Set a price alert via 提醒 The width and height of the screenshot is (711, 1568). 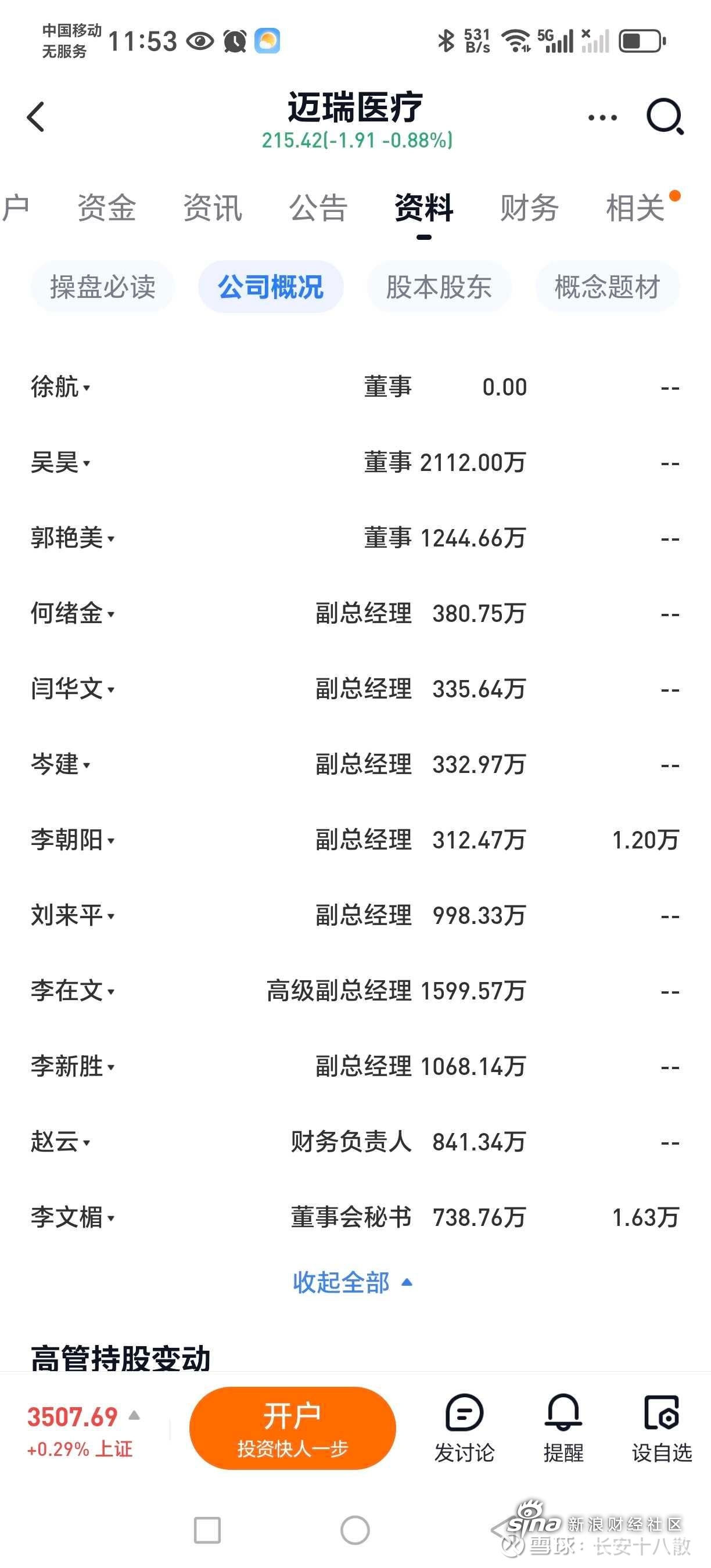563,1428
